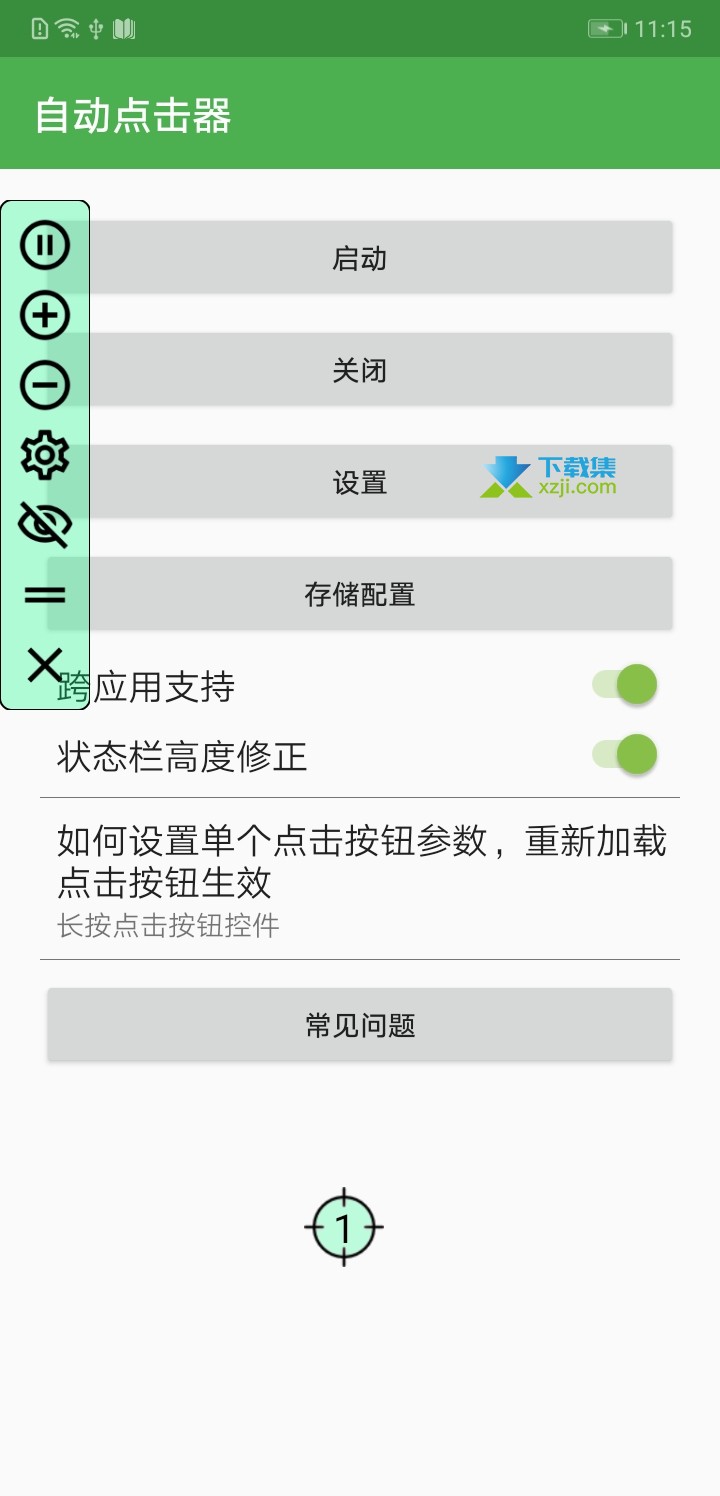Open 设置 from the main buttons
This screenshot has height=1496, width=720.
(360, 482)
